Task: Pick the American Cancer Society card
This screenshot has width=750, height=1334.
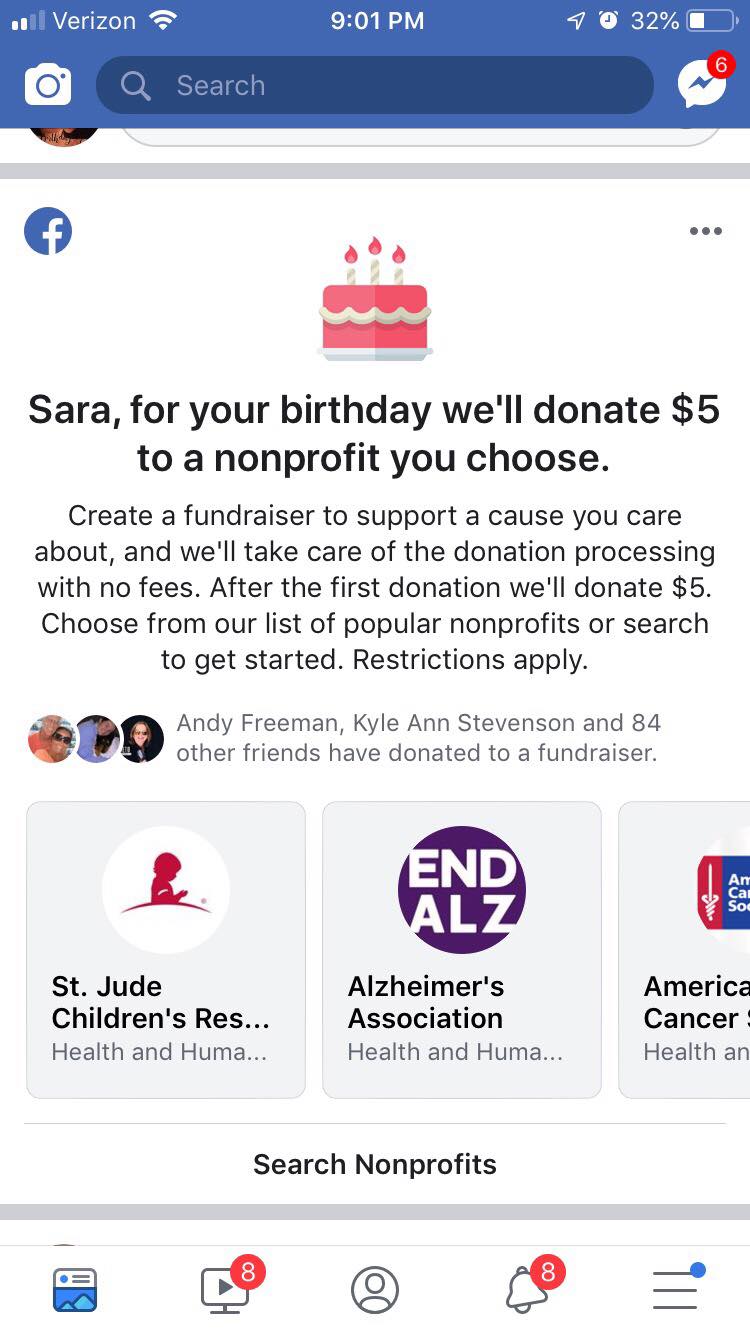Action: coord(685,950)
